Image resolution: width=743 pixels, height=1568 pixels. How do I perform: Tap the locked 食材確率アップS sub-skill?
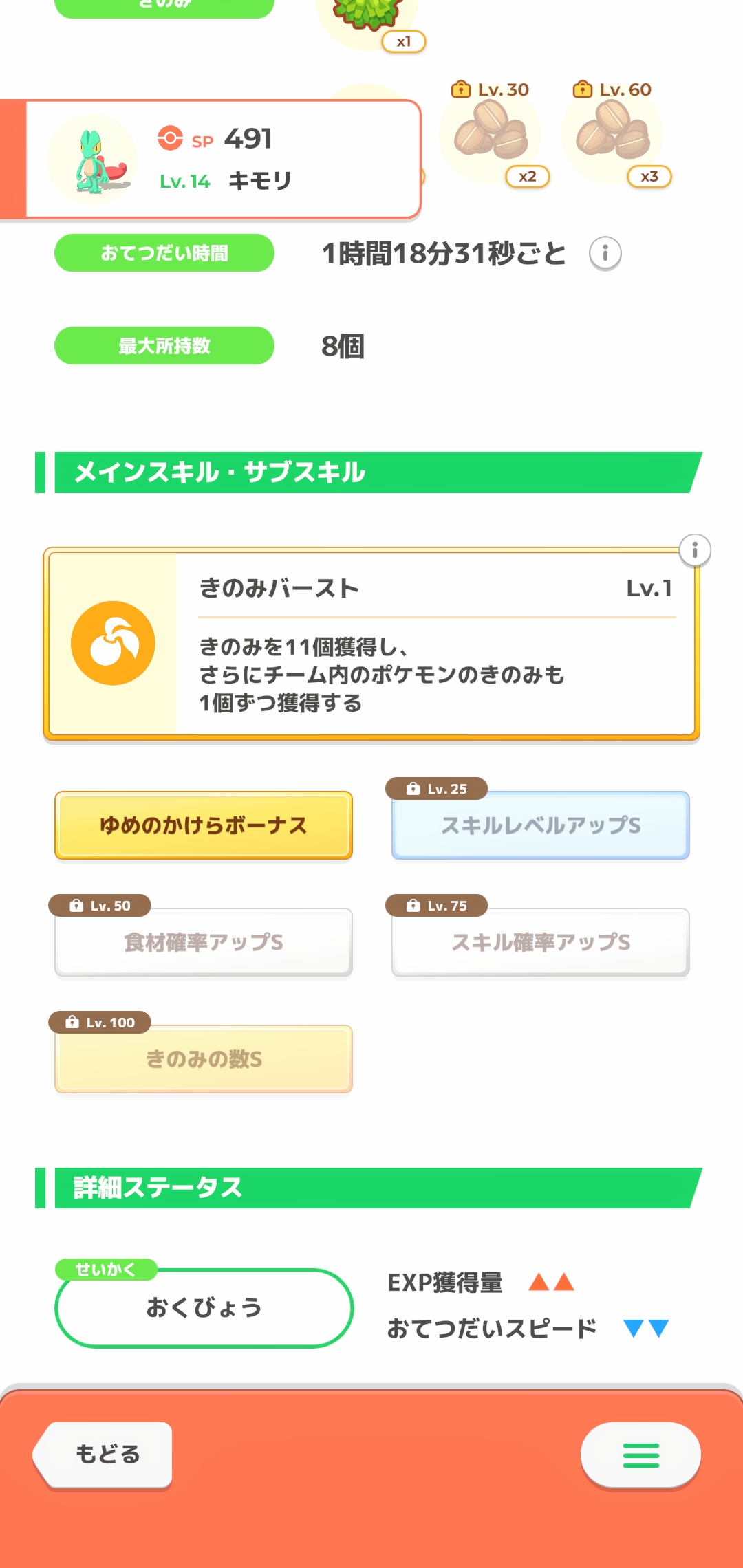203,941
